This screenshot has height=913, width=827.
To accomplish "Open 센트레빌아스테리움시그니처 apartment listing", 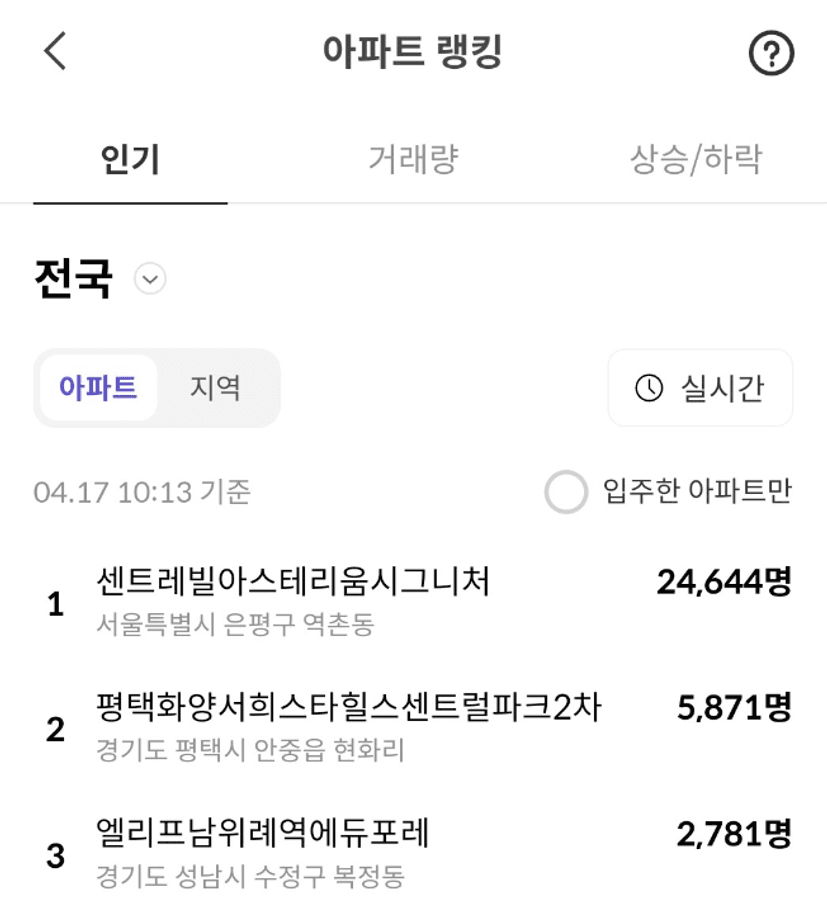I will [294, 600].
